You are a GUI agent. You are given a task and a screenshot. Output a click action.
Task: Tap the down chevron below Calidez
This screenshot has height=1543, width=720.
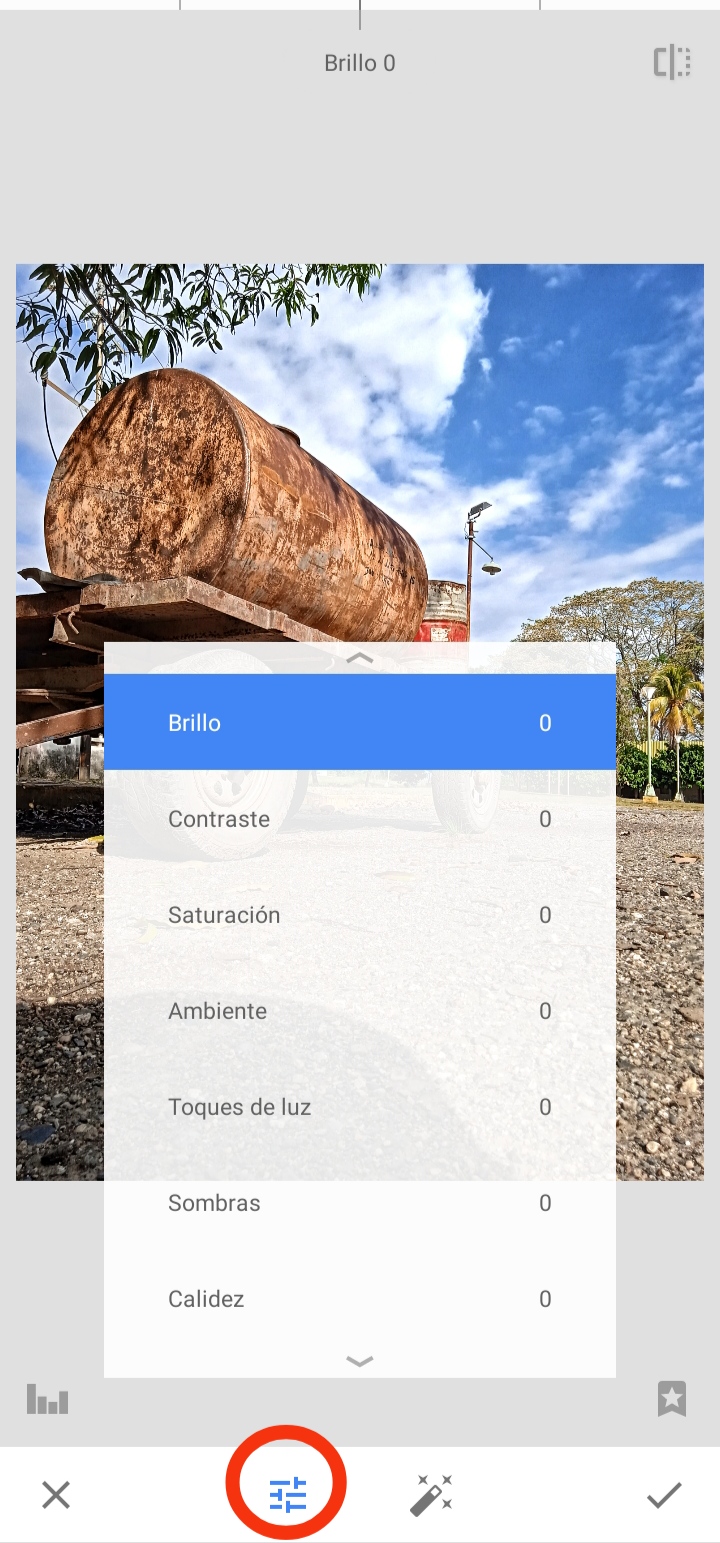tap(359, 1360)
